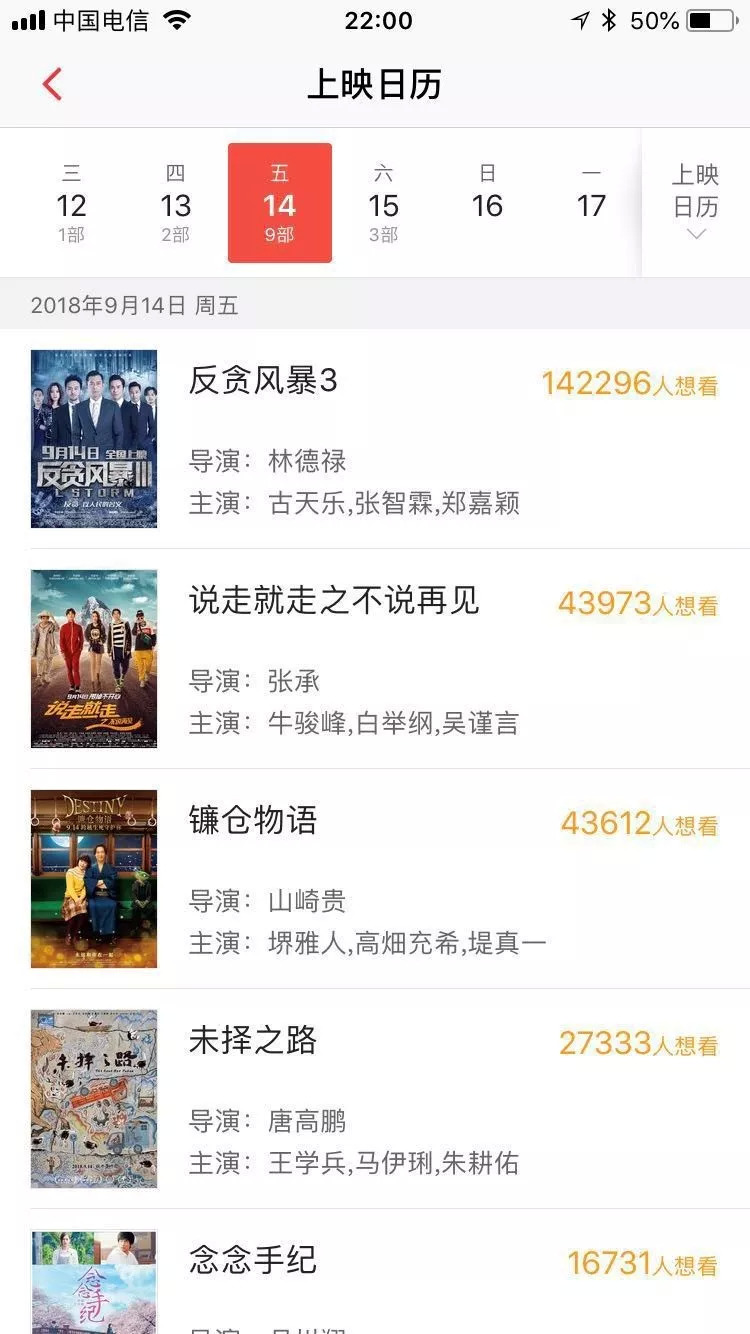
Task: Select Wednesday the 12th
Action: pyautogui.click(x=71, y=204)
